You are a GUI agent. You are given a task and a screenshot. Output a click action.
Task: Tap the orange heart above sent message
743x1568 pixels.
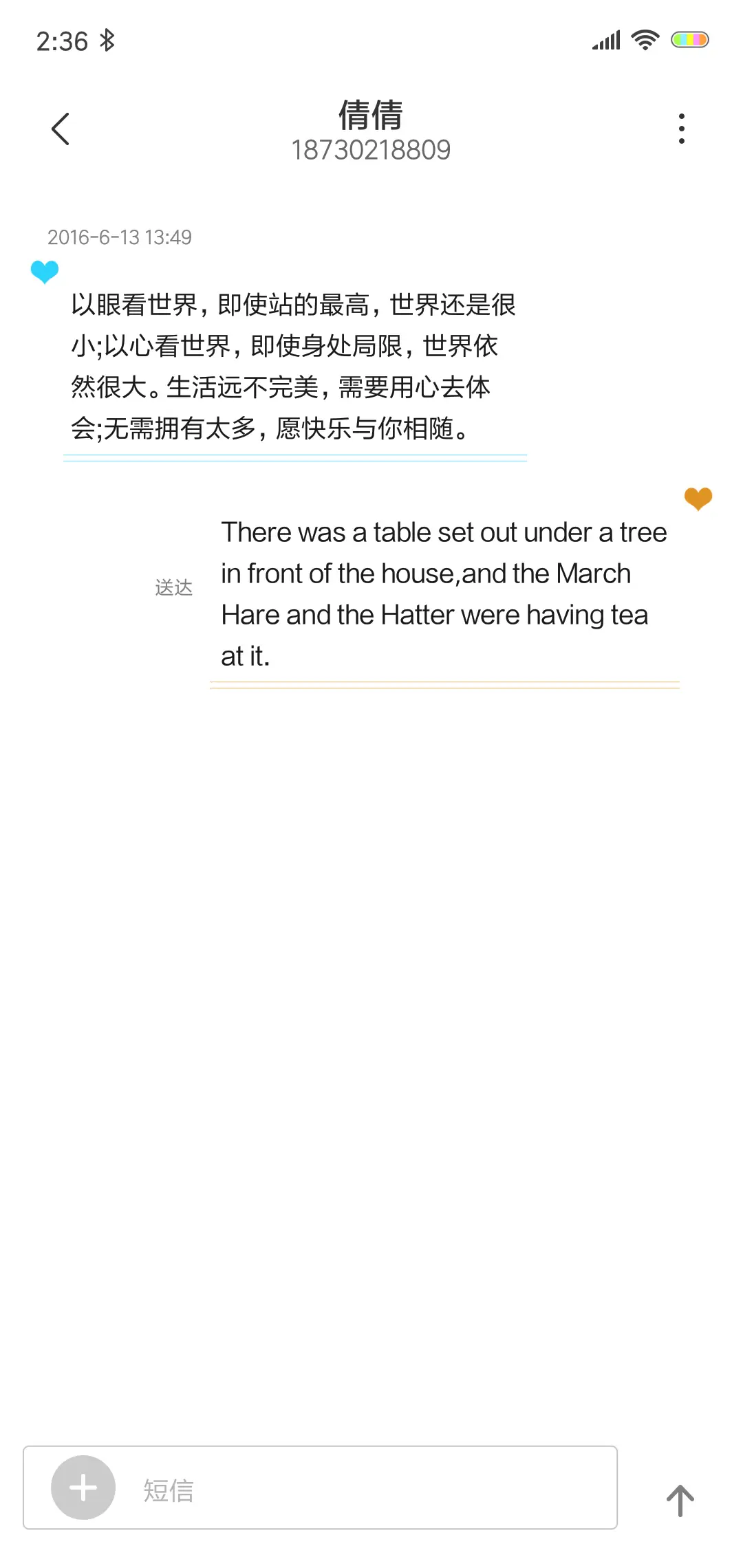pyautogui.click(x=698, y=499)
